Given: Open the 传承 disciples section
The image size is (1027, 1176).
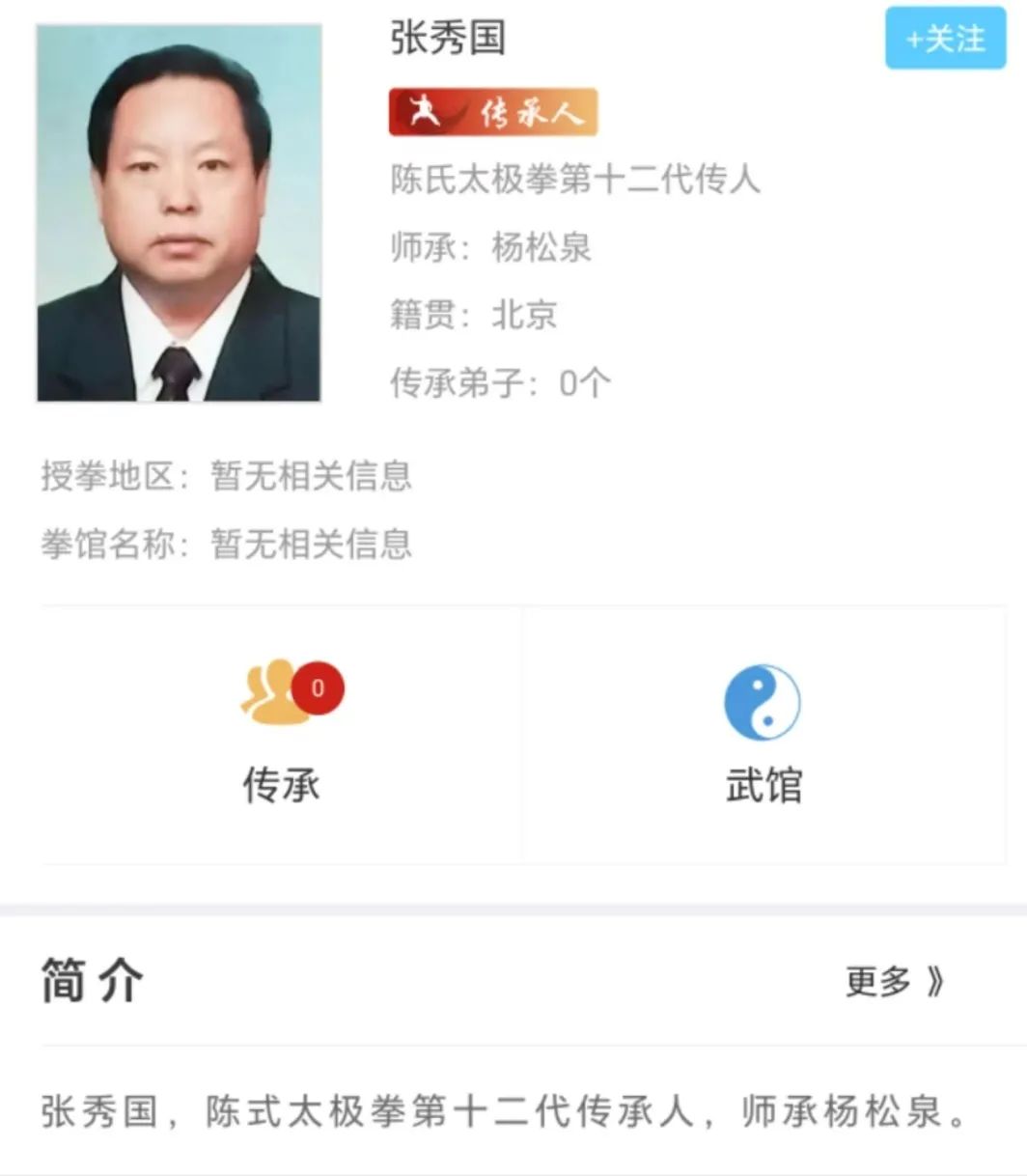Looking at the screenshot, I should [x=282, y=734].
